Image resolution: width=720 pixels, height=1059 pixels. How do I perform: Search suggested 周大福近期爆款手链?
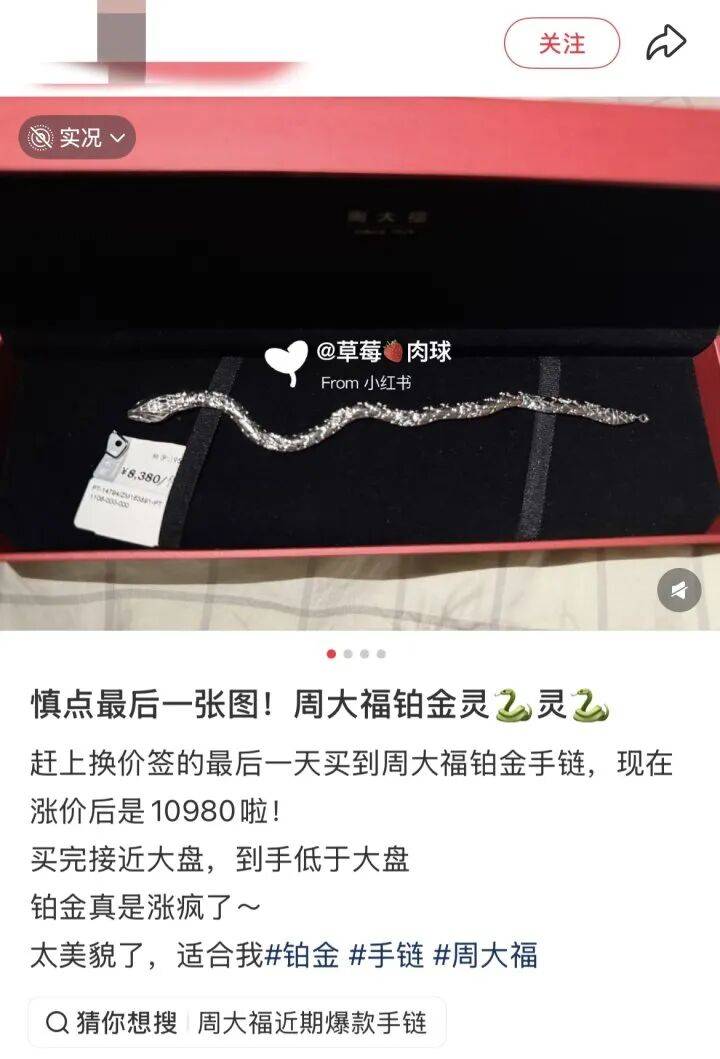[311, 1023]
